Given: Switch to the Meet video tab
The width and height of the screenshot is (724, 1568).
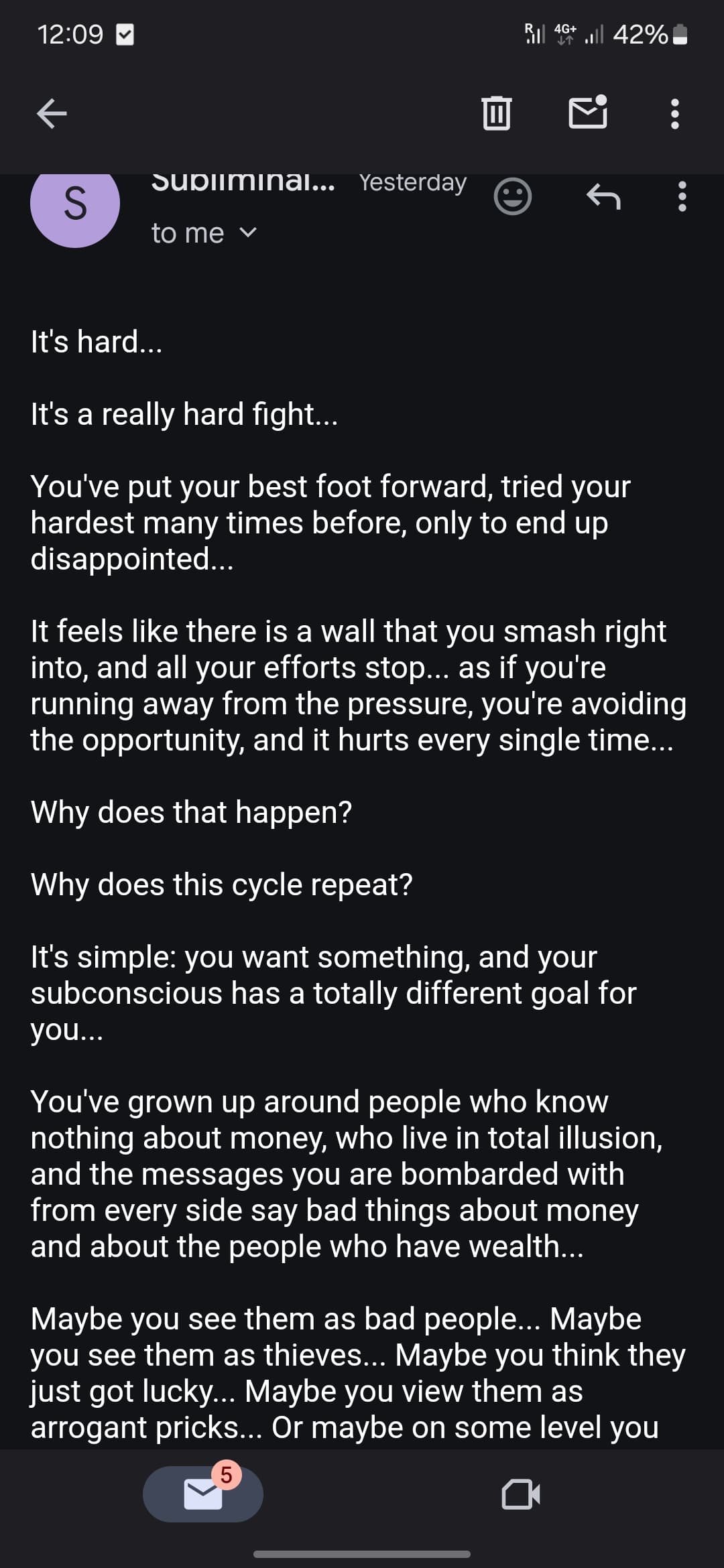Looking at the screenshot, I should (521, 1494).
